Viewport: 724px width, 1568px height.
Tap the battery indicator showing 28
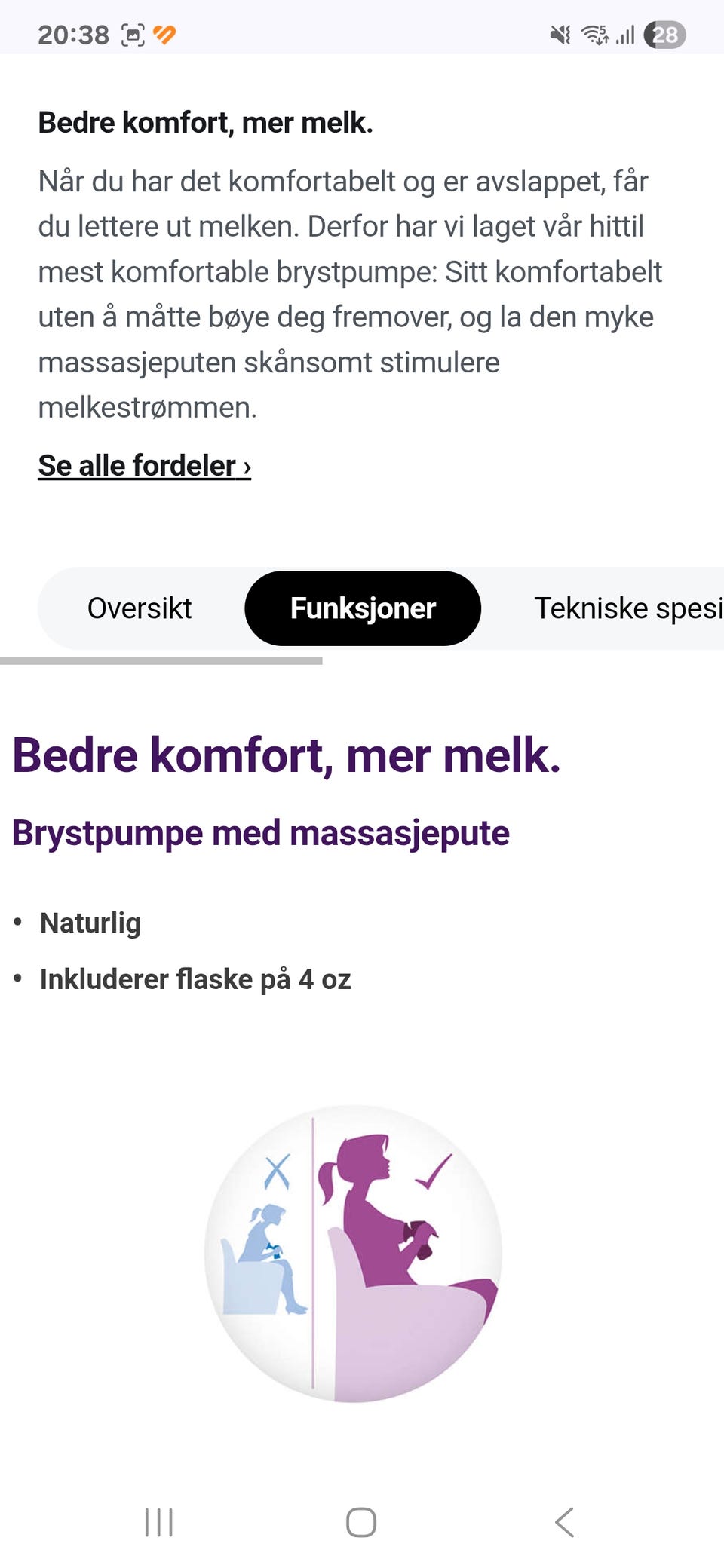pos(664,34)
